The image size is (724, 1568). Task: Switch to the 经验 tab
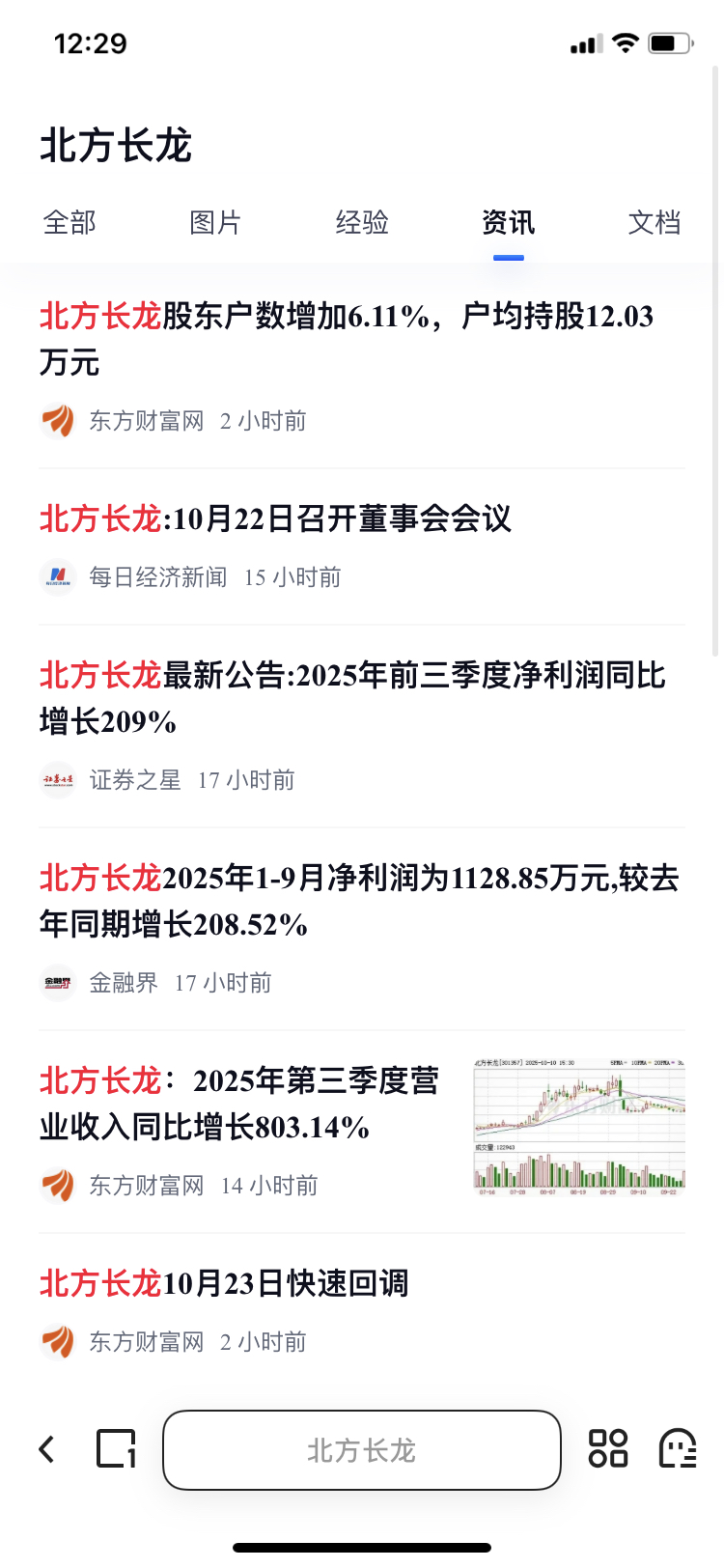click(x=362, y=223)
